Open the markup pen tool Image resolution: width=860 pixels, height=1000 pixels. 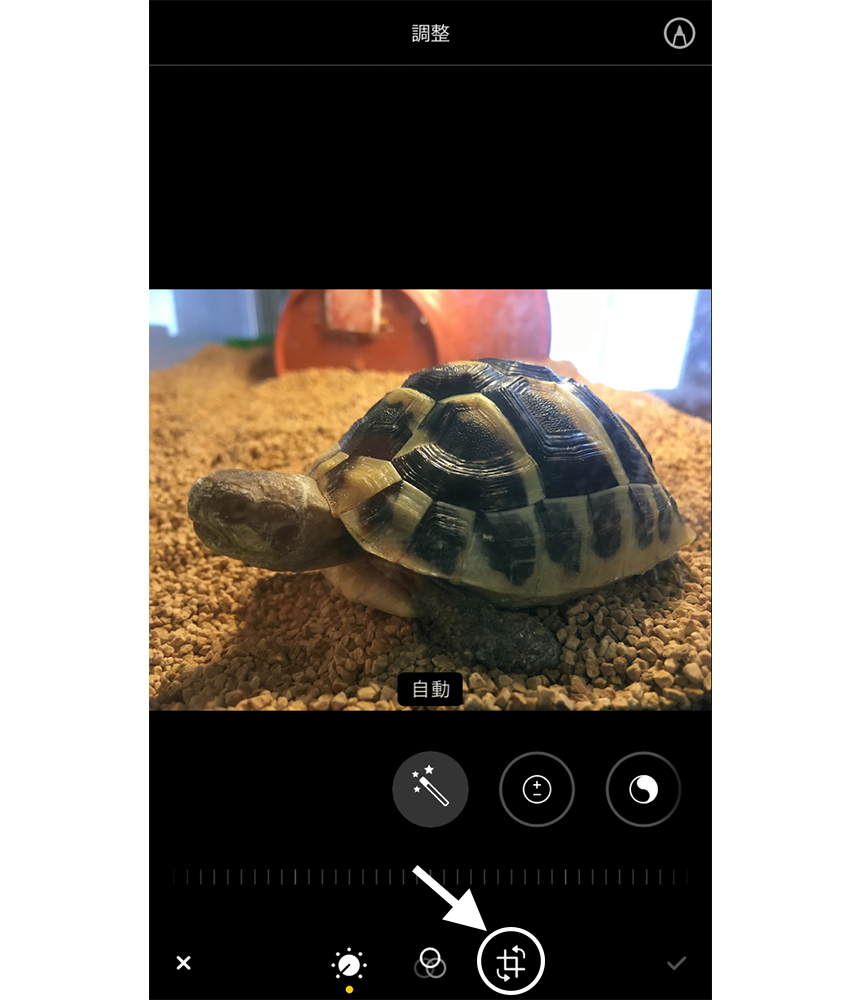coord(679,34)
